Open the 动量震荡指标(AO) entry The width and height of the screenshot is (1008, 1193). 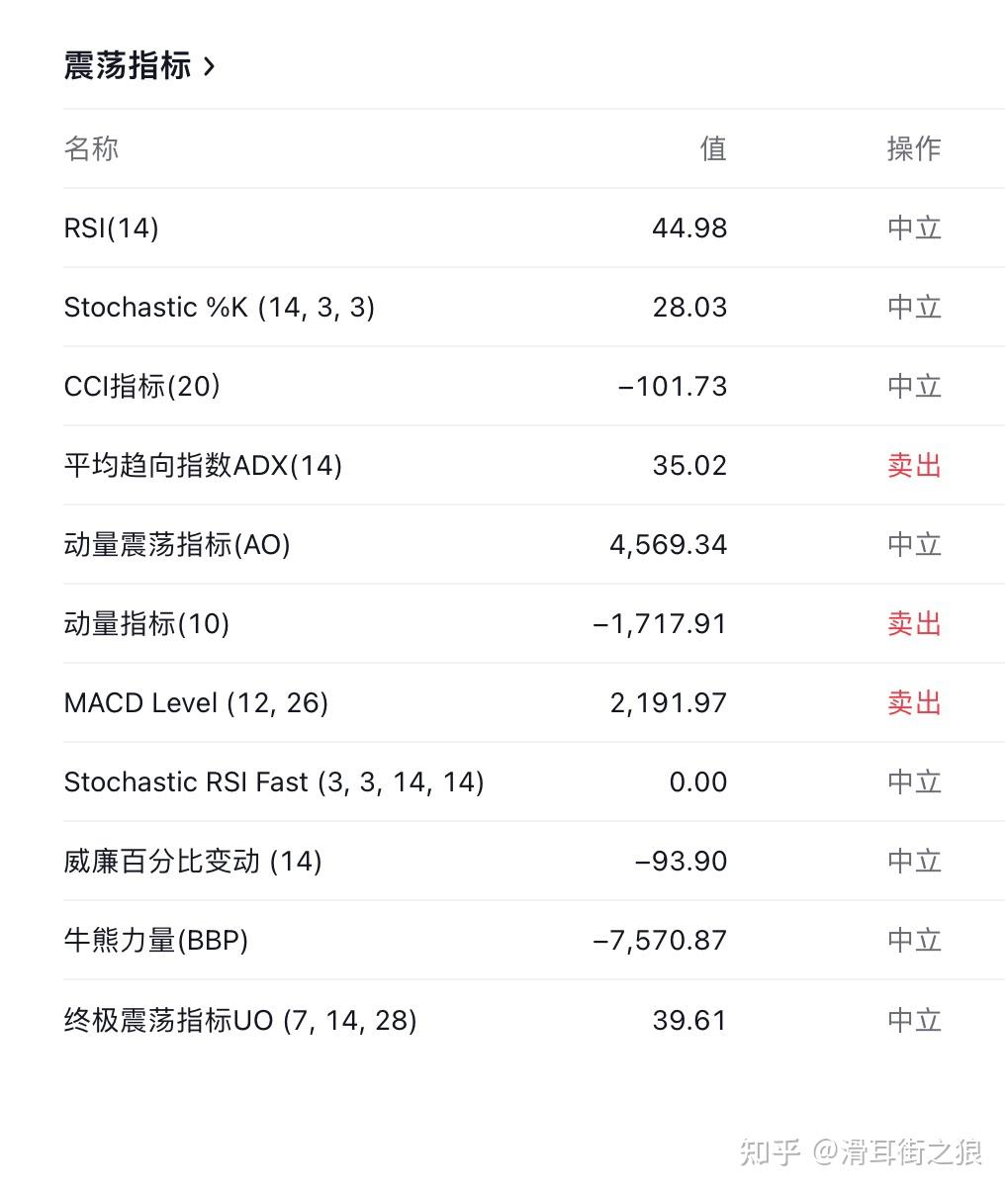pos(178,545)
